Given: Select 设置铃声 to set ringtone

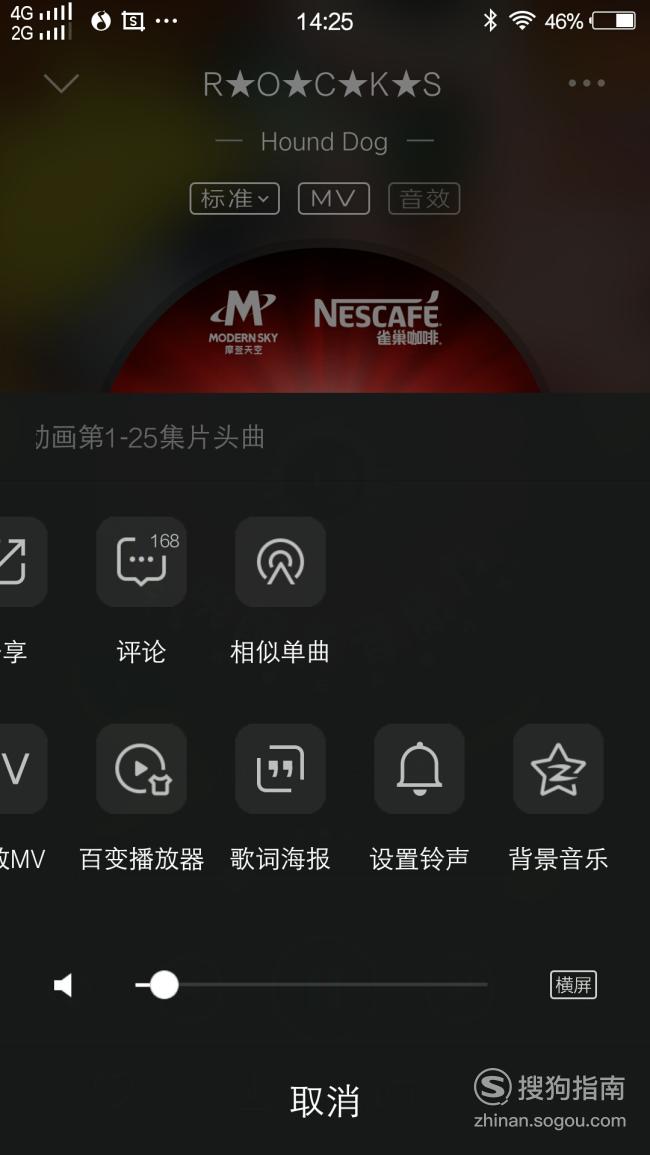Looking at the screenshot, I should point(419,768).
